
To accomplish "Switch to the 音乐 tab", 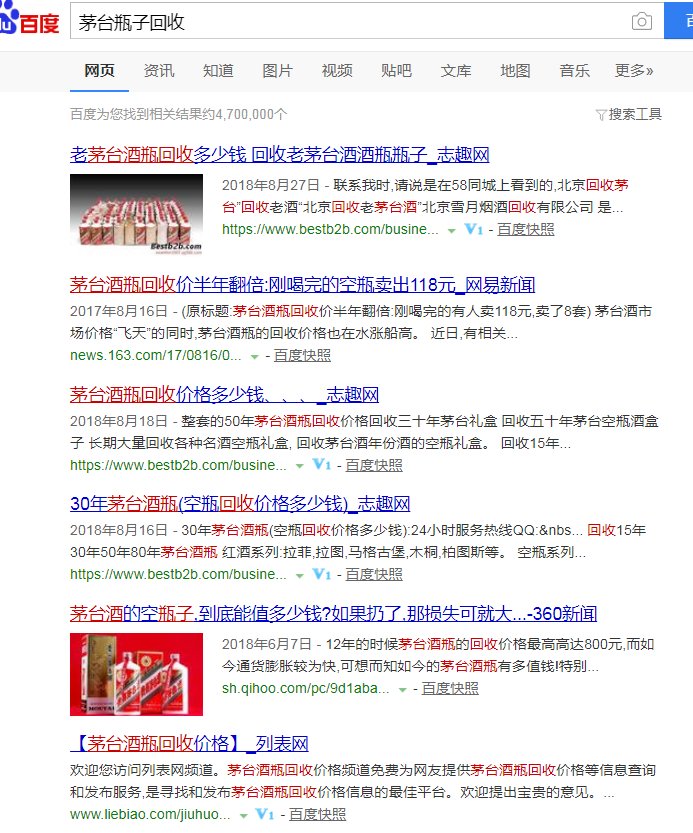I will pyautogui.click(x=574, y=71).
